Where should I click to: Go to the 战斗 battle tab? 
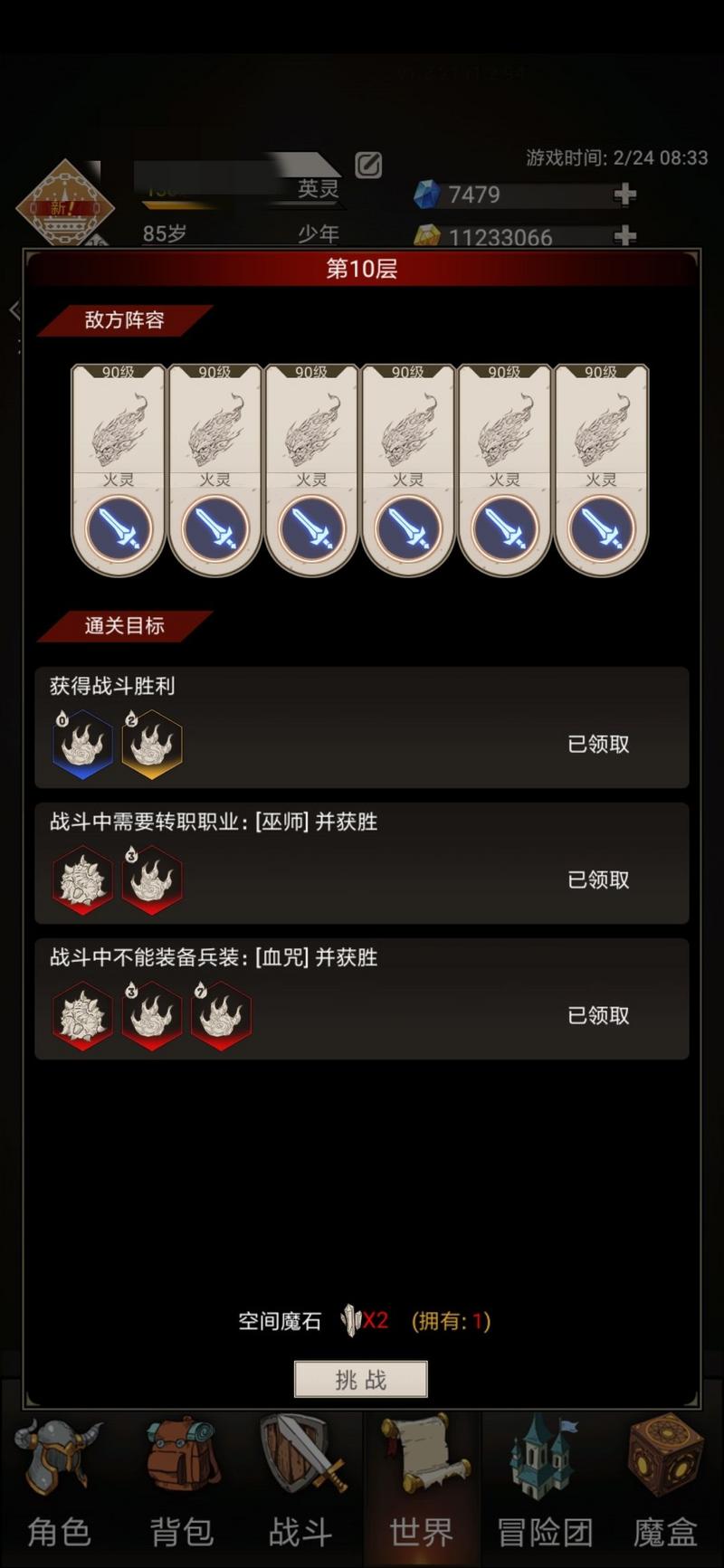(301, 1484)
